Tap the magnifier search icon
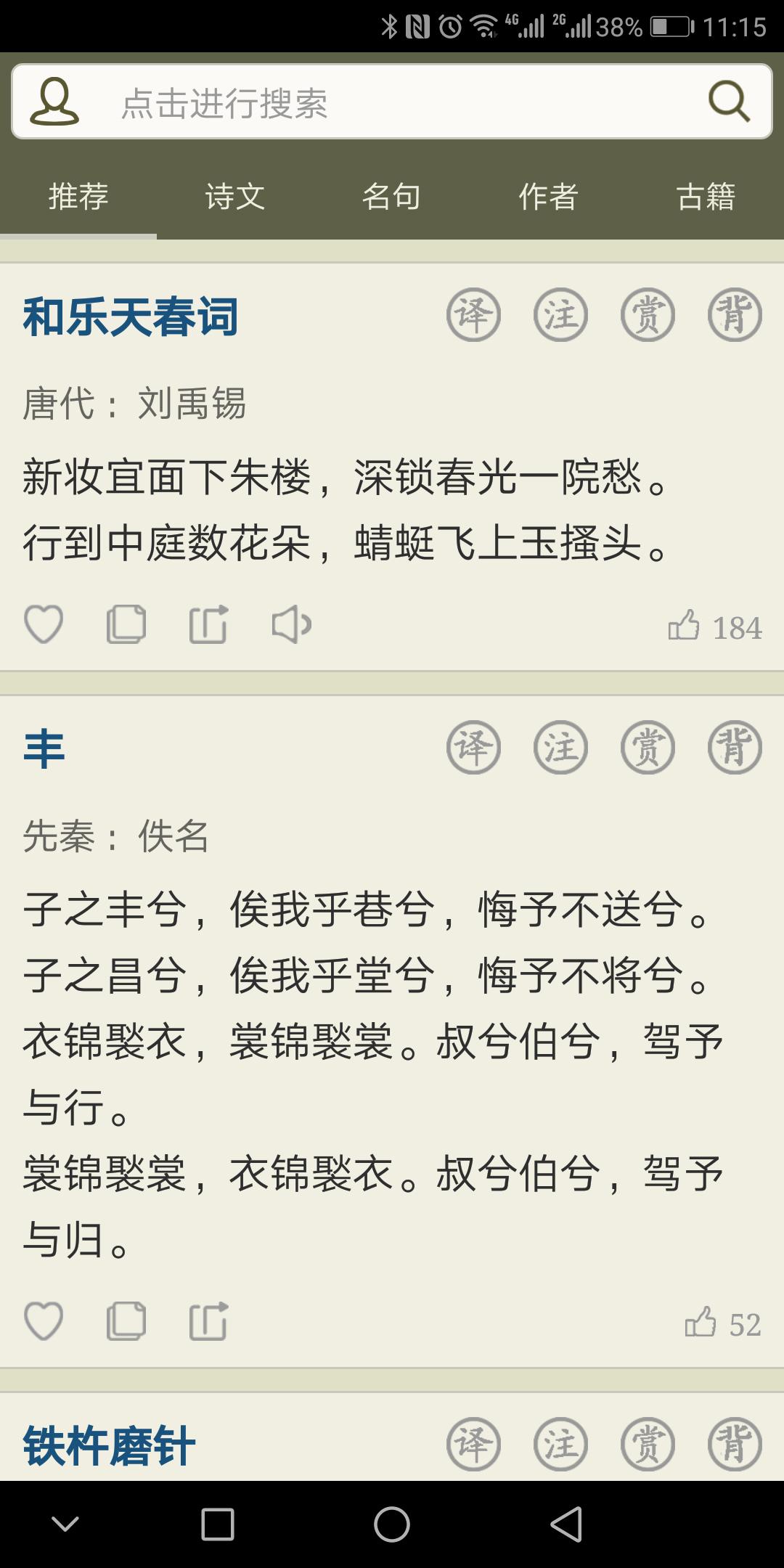The width and height of the screenshot is (784, 1568). 729,101
